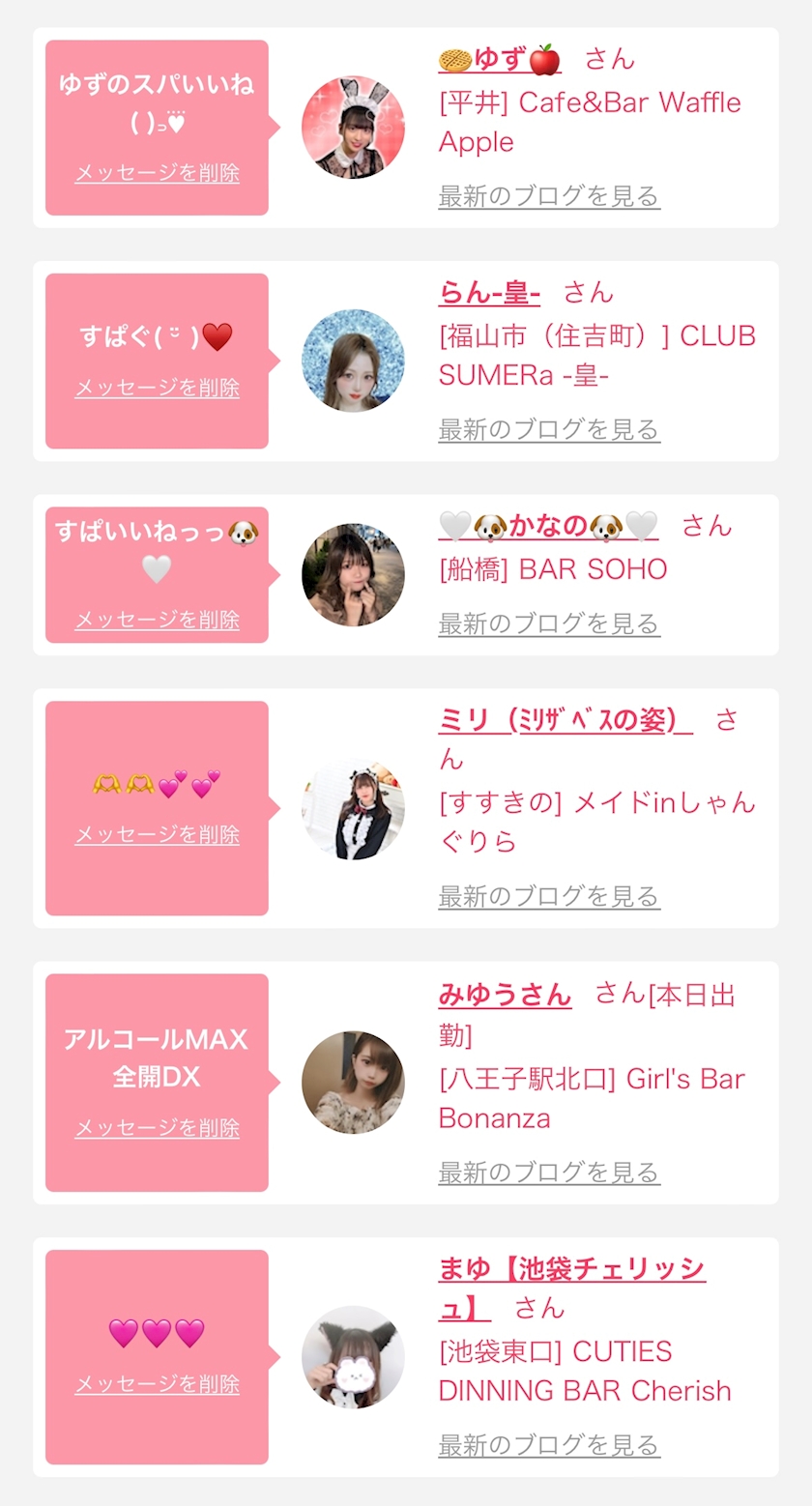Open らん-皇- profile link

pos(488,293)
